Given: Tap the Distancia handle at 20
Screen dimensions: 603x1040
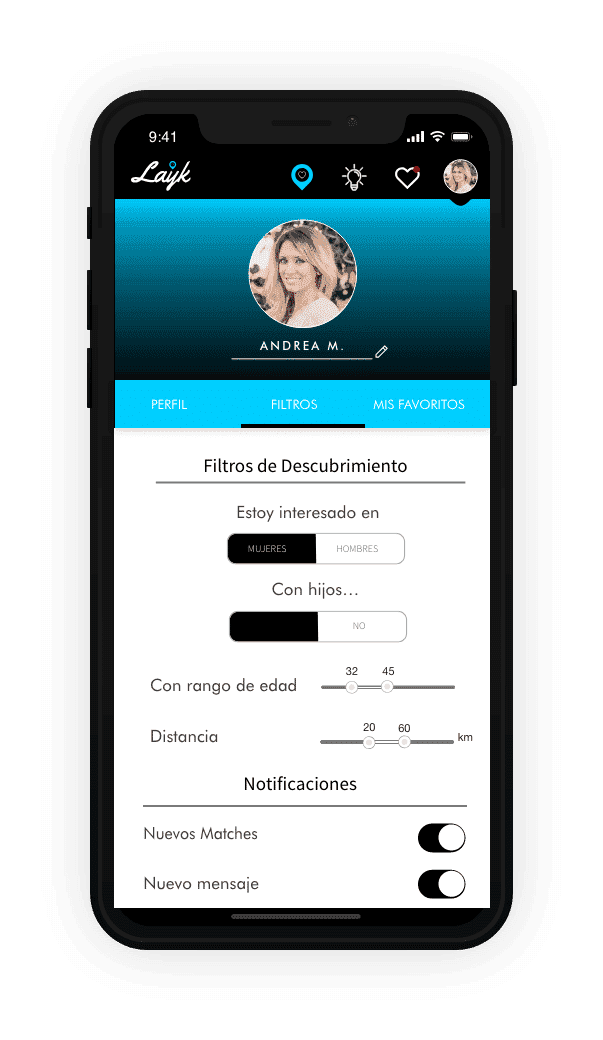Looking at the screenshot, I should coord(369,742).
